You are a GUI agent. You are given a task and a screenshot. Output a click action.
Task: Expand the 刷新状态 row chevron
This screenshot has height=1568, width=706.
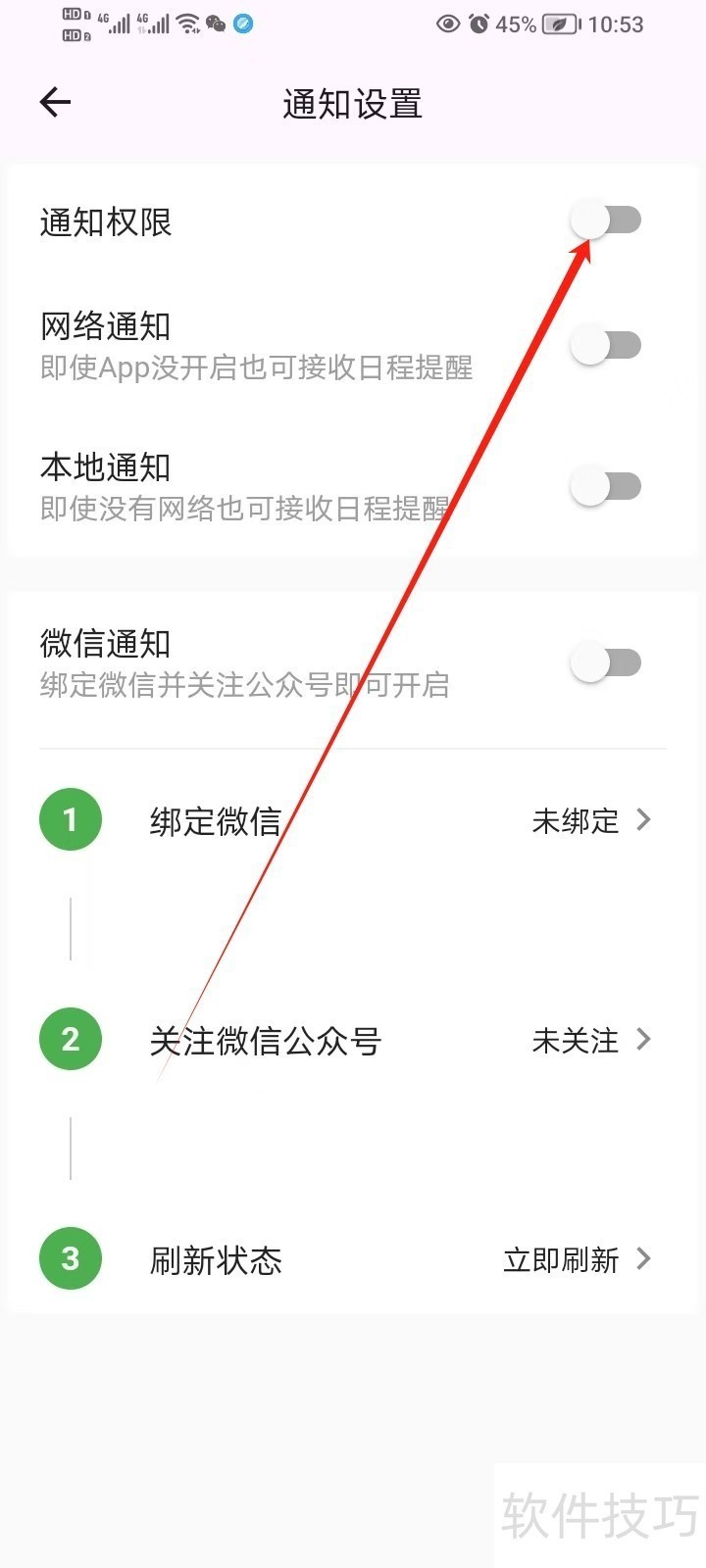coord(644,1259)
